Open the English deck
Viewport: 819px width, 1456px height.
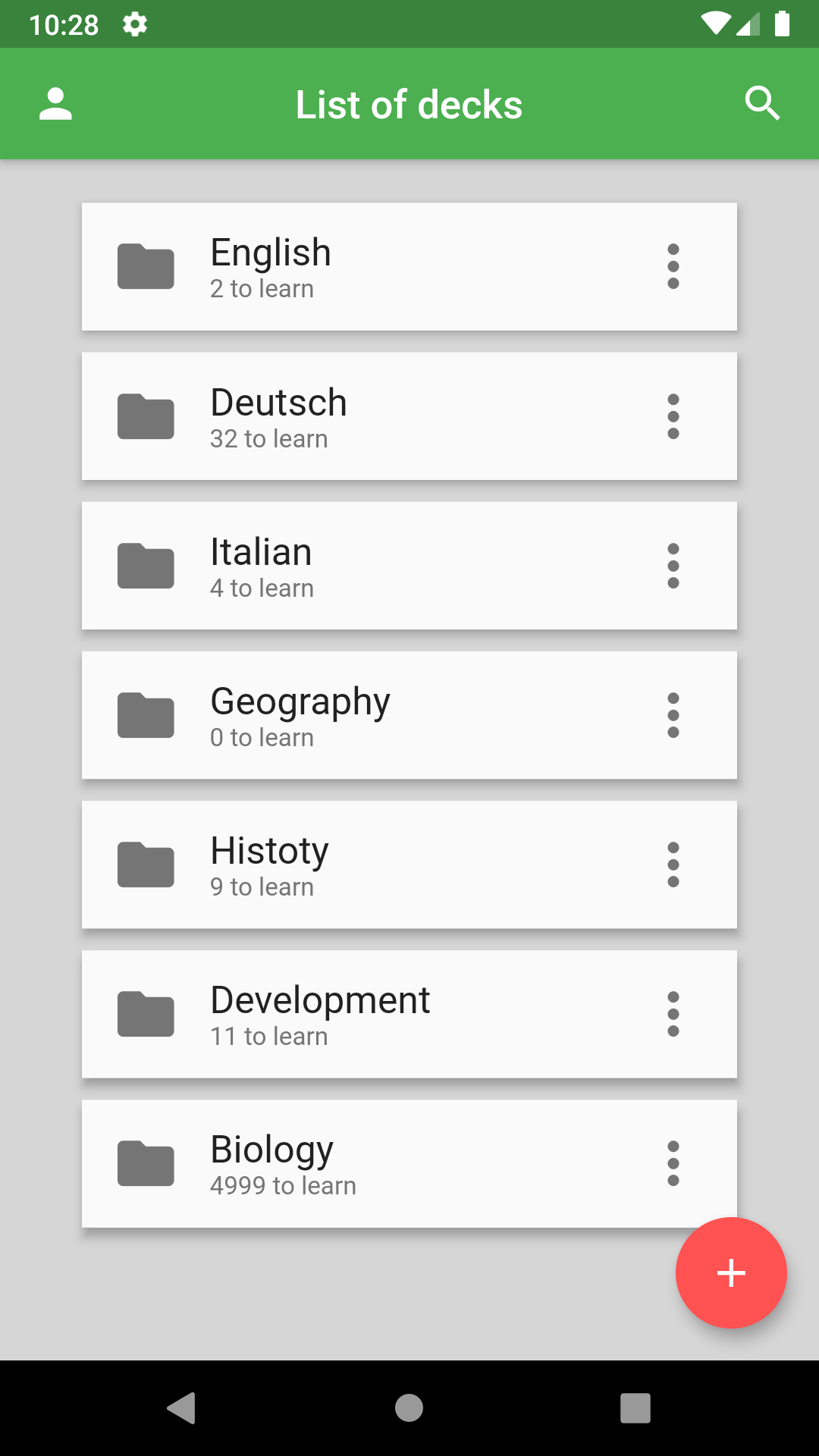point(409,266)
